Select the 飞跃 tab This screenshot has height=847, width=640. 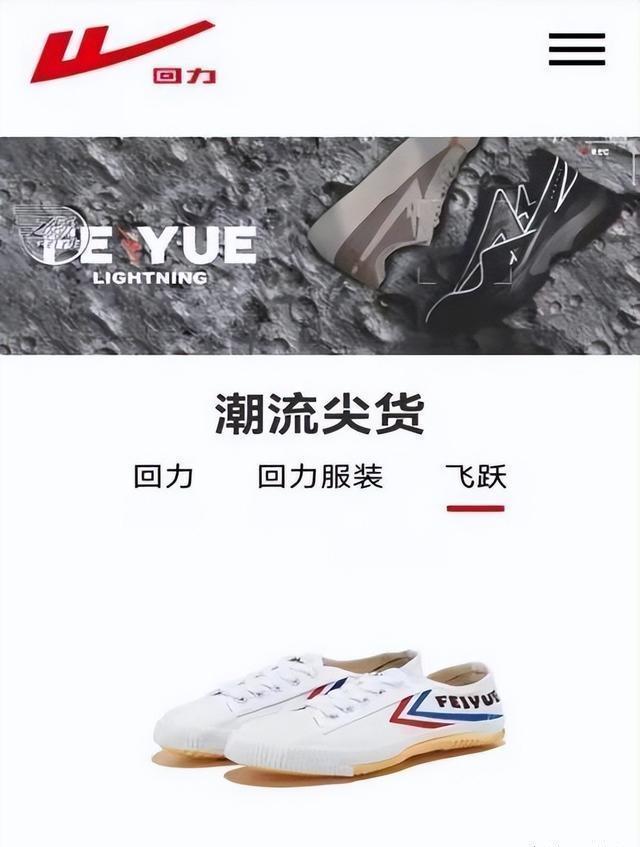476,476
